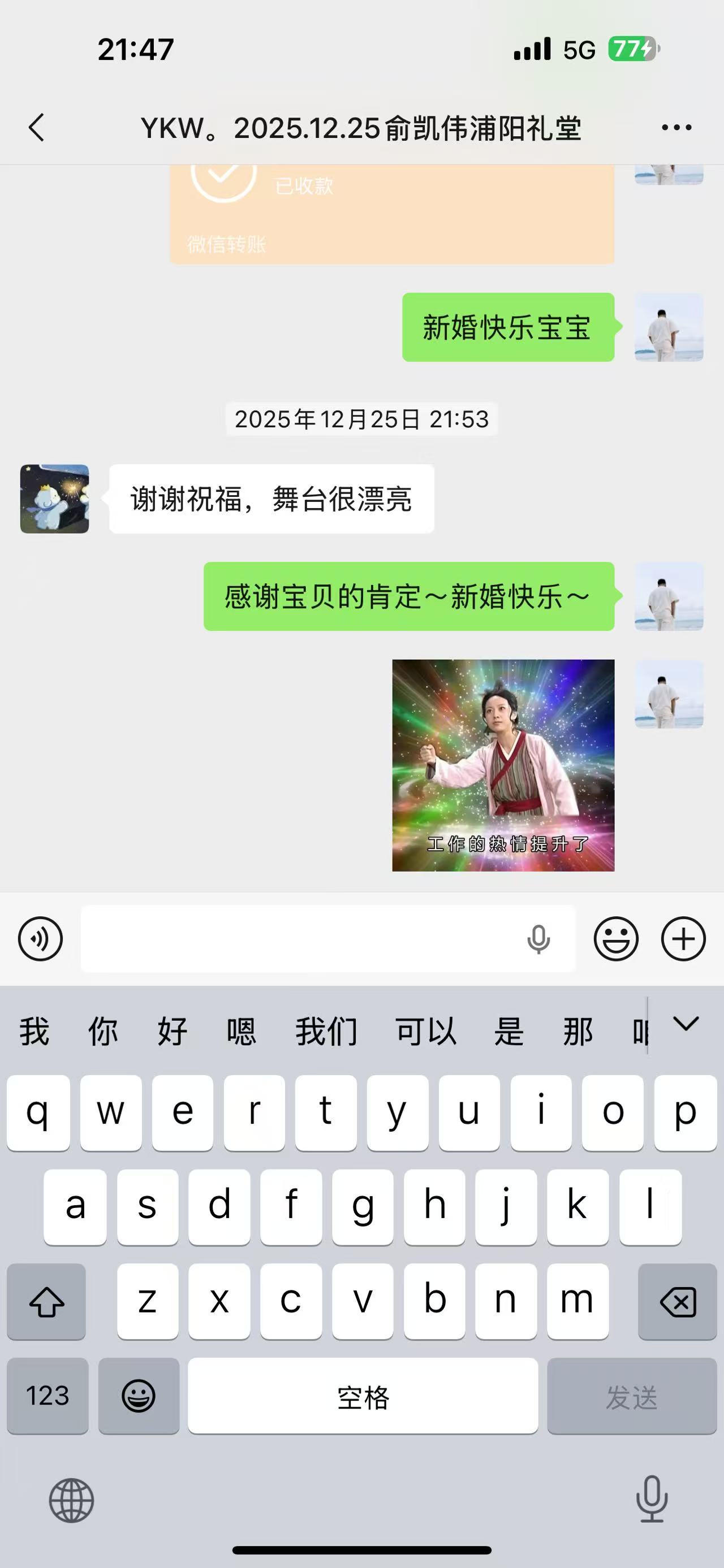Tap the message text field
Viewport: 724px width, 1568px height.
click(299, 939)
